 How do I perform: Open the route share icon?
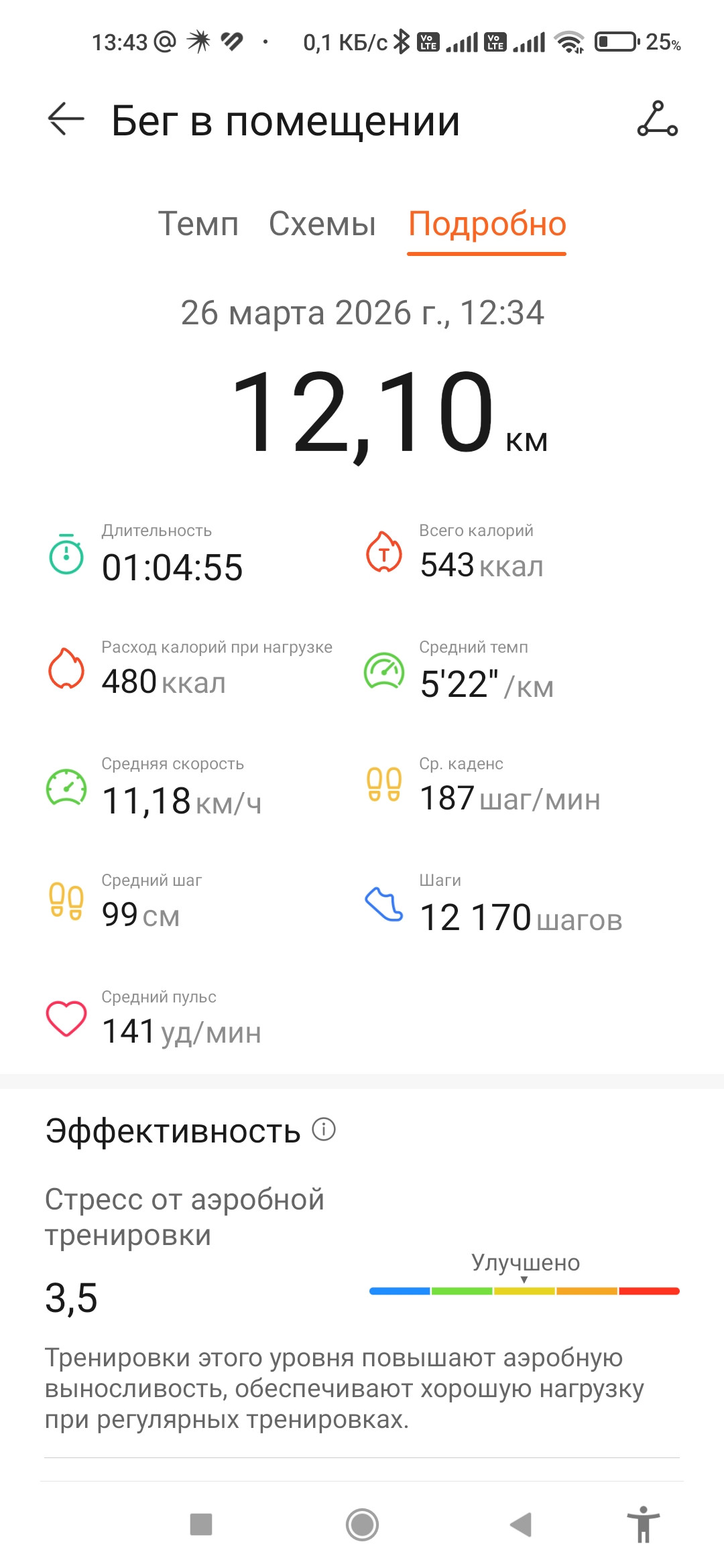(x=657, y=119)
